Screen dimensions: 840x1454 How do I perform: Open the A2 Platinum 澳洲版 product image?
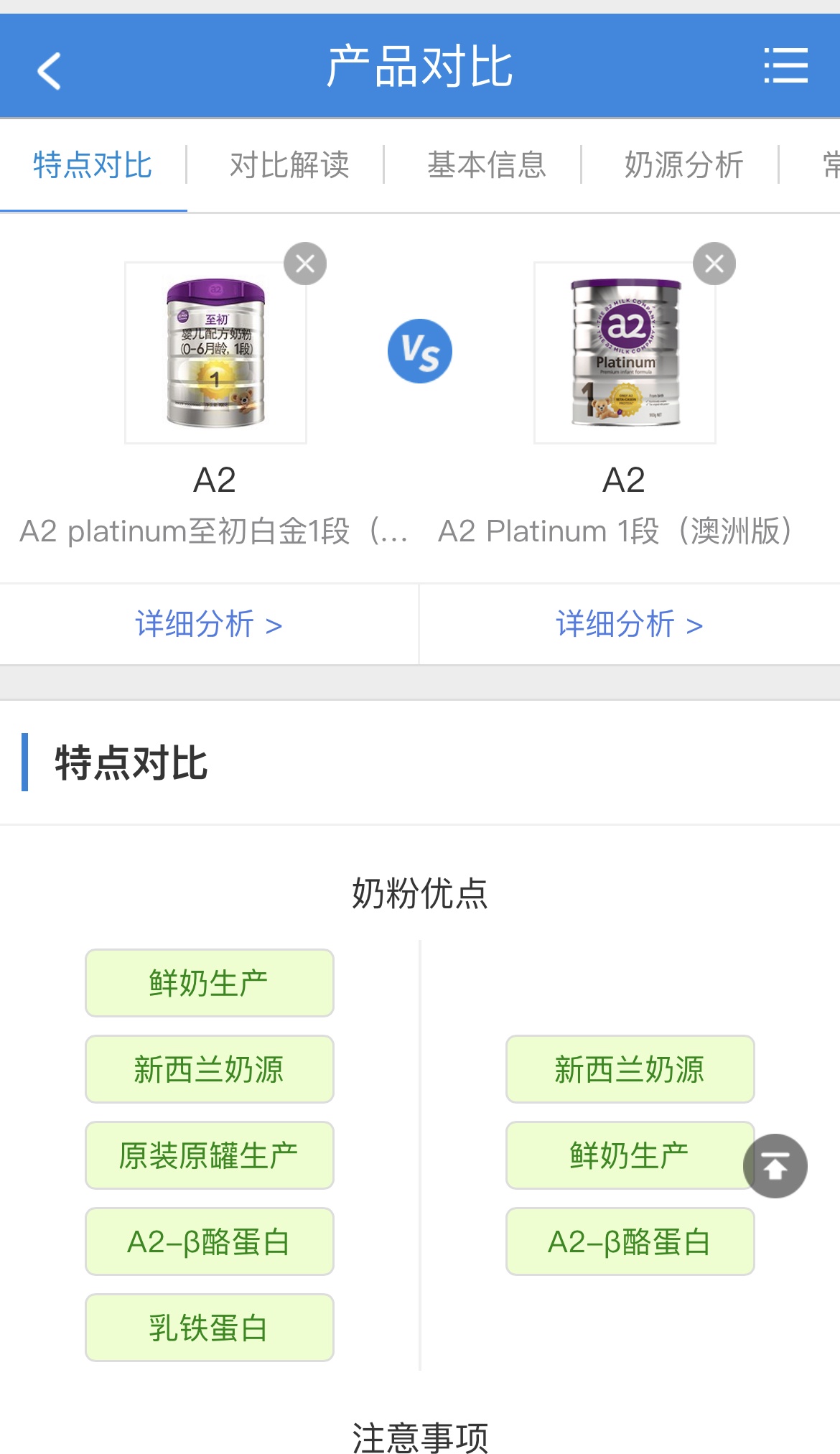coord(625,353)
